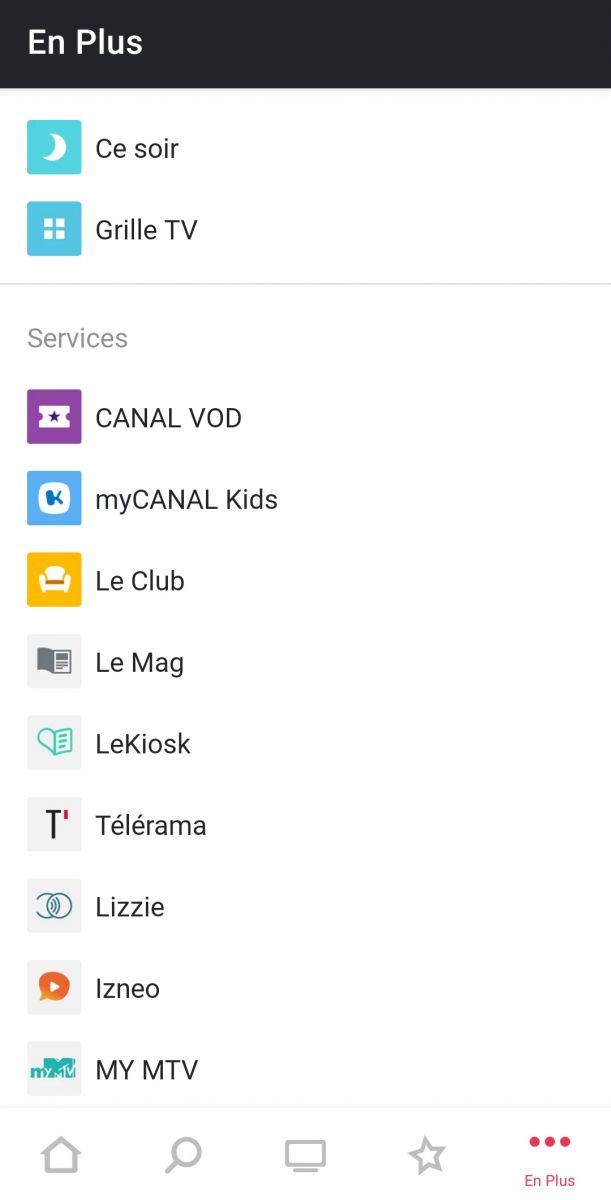The image size is (611, 1200).
Task: Select LeKiosk service
Action: tap(142, 744)
